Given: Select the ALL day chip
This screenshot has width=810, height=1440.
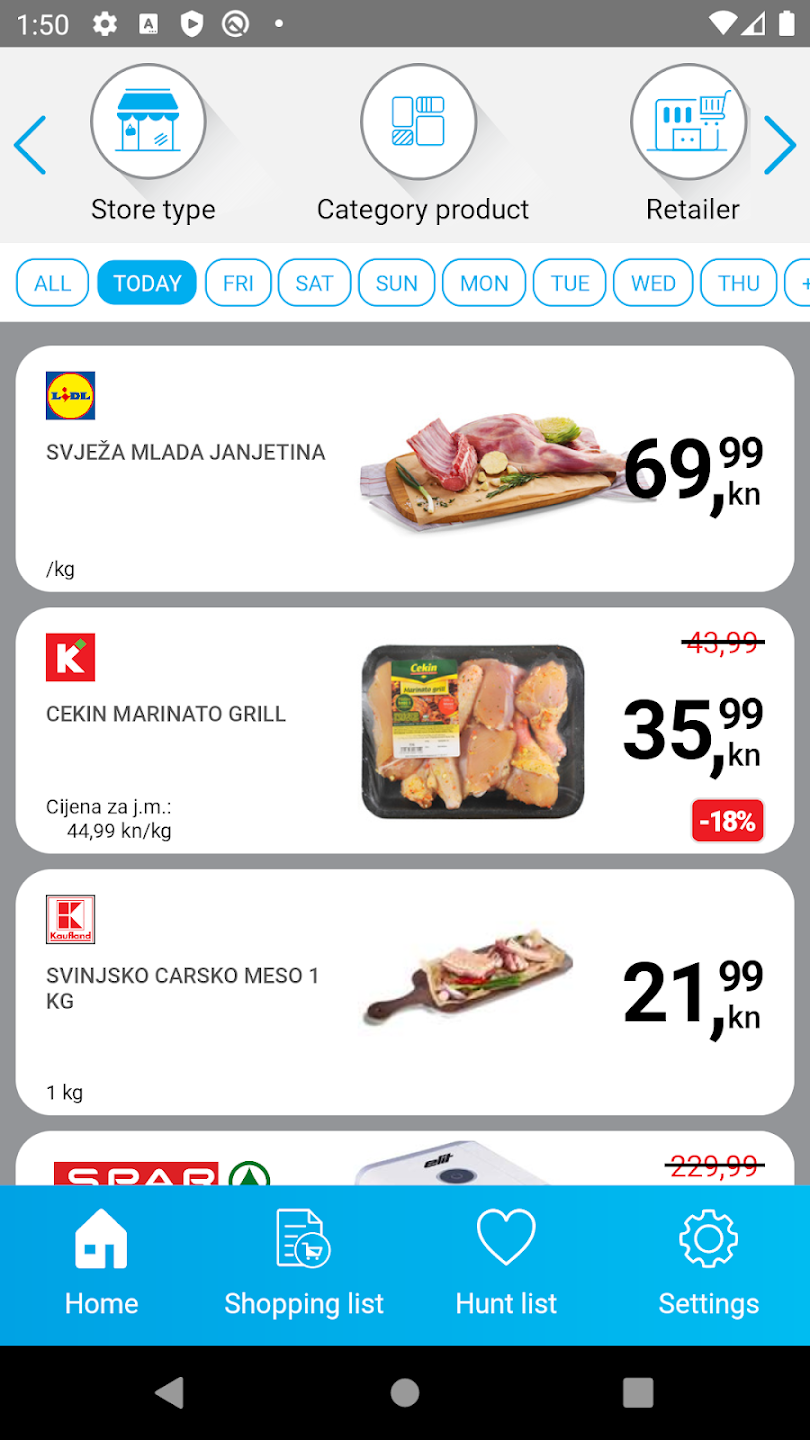Looking at the screenshot, I should point(53,283).
